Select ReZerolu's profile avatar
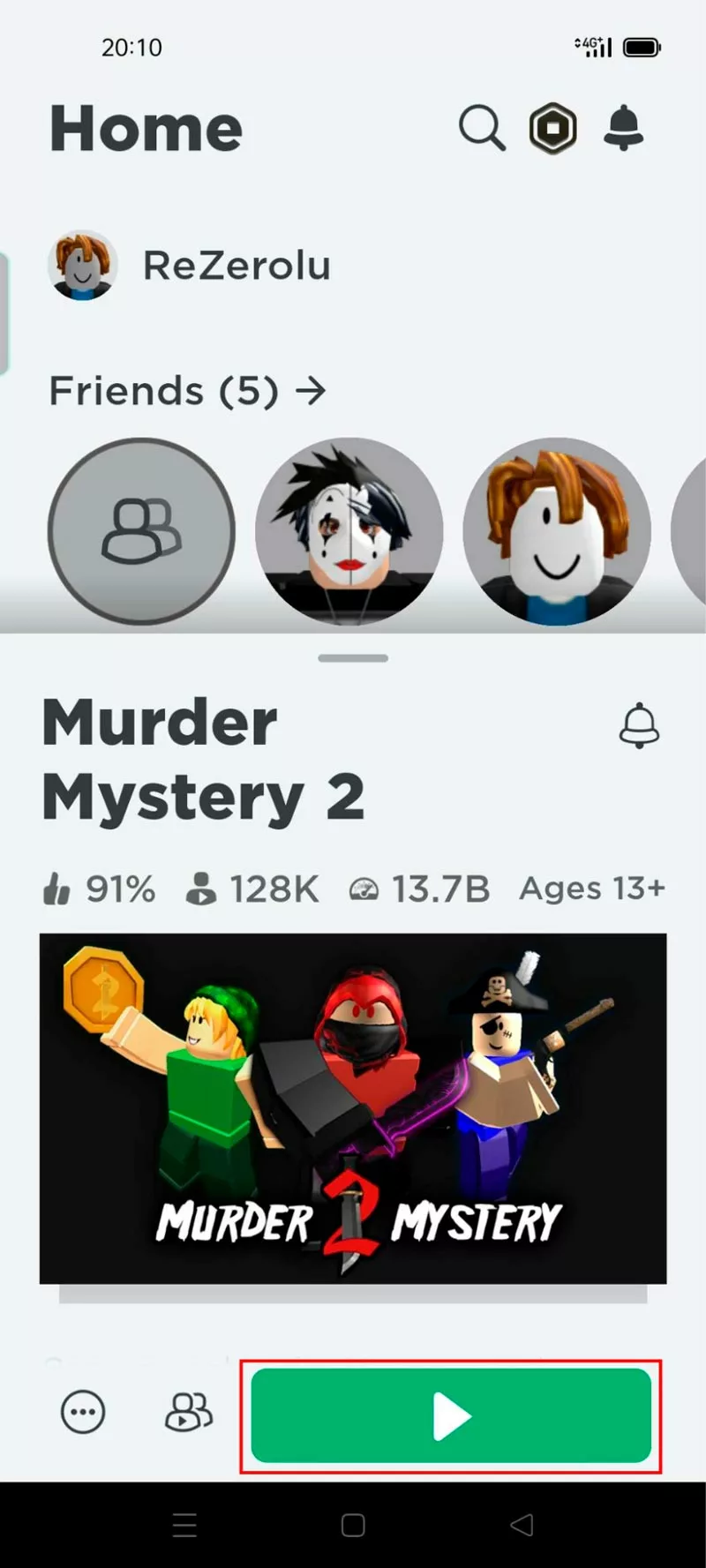 pyautogui.click(x=82, y=266)
